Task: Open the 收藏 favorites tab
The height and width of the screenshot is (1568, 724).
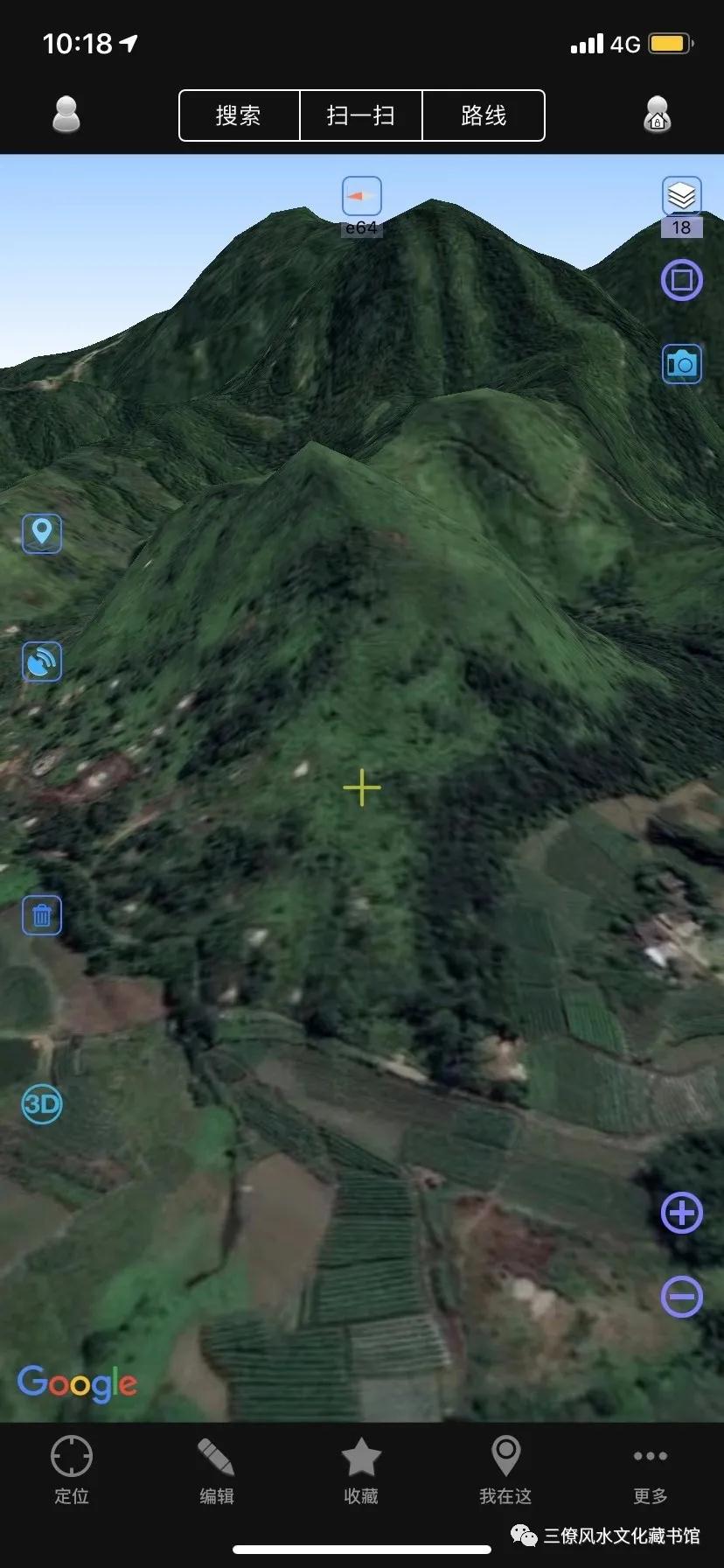Action: click(361, 1470)
